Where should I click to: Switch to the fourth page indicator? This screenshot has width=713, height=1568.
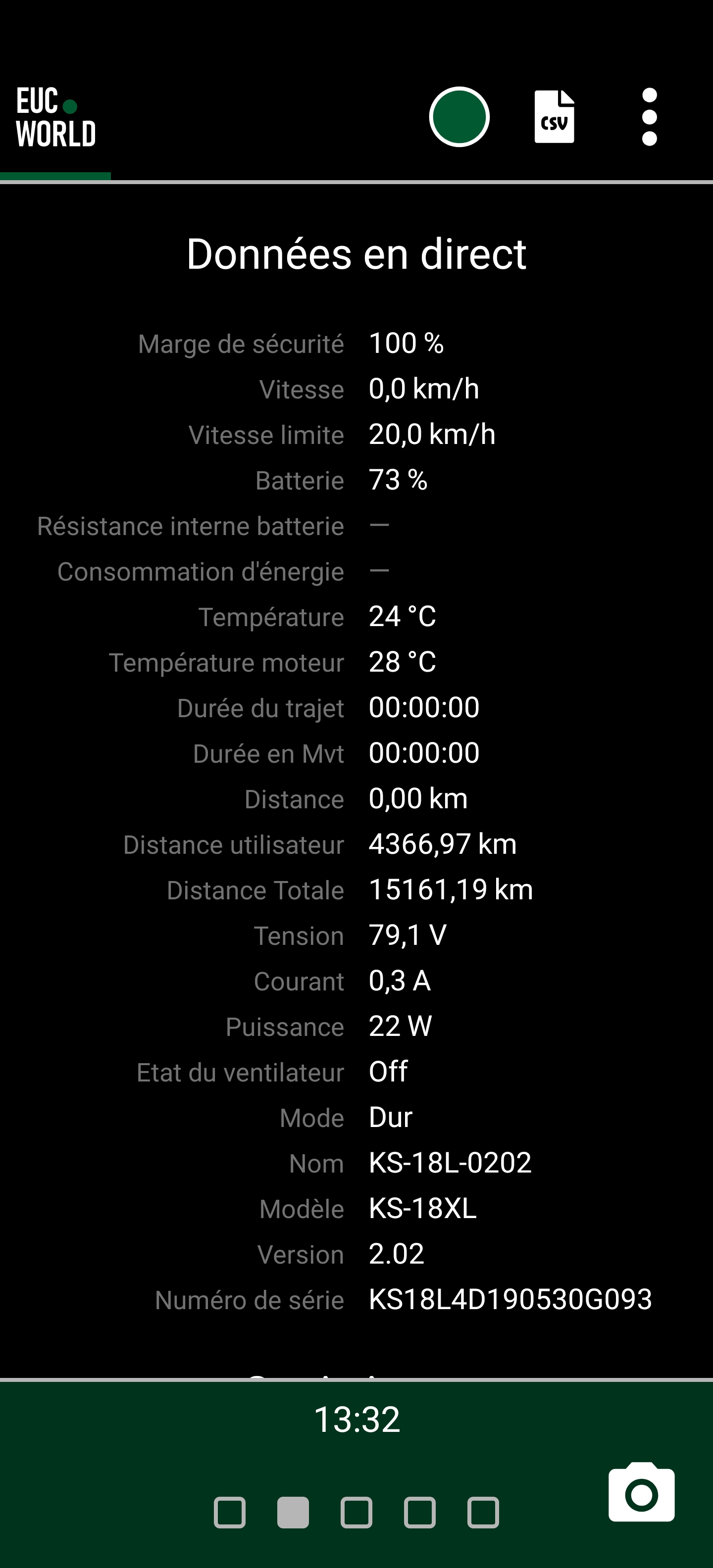[x=419, y=1513]
